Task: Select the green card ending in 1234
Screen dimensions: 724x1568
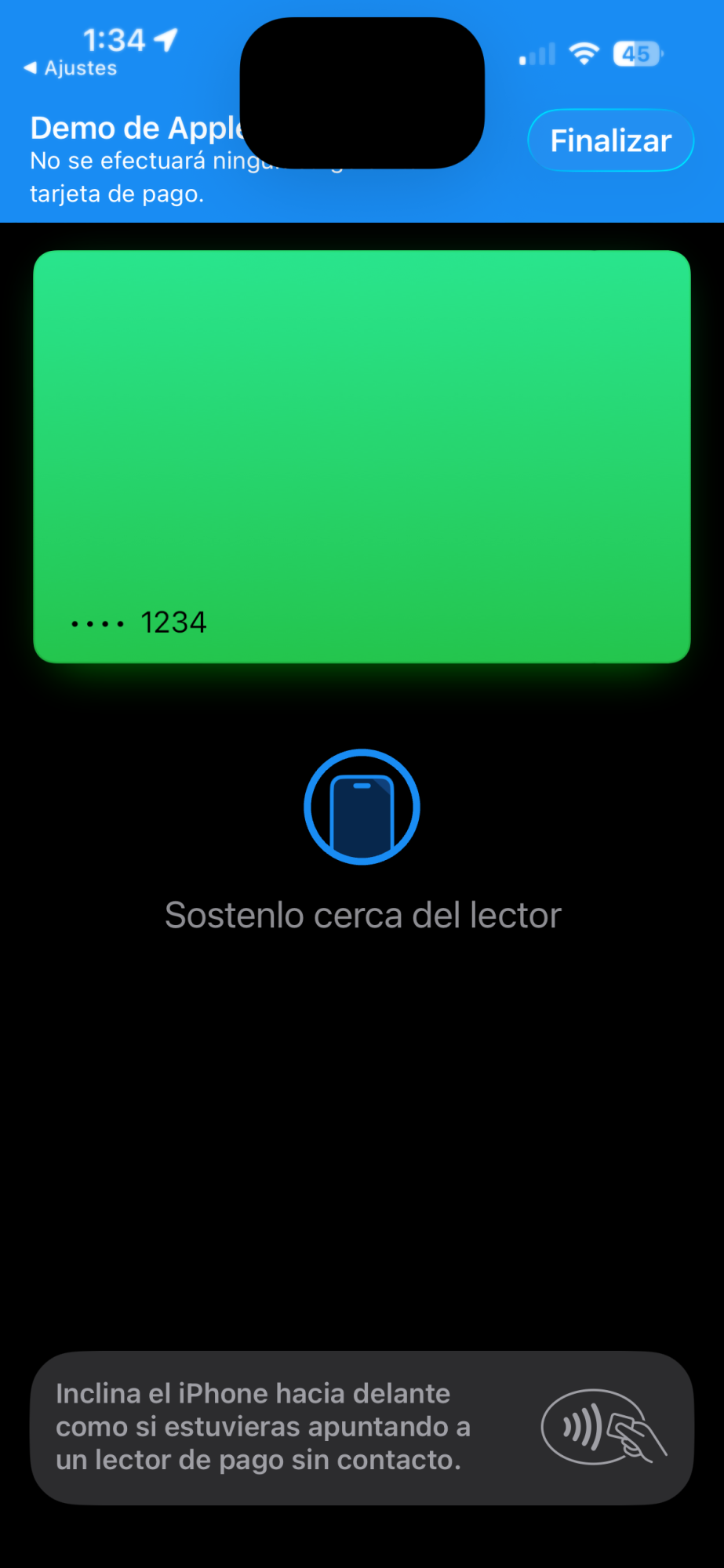Action: pos(362,456)
